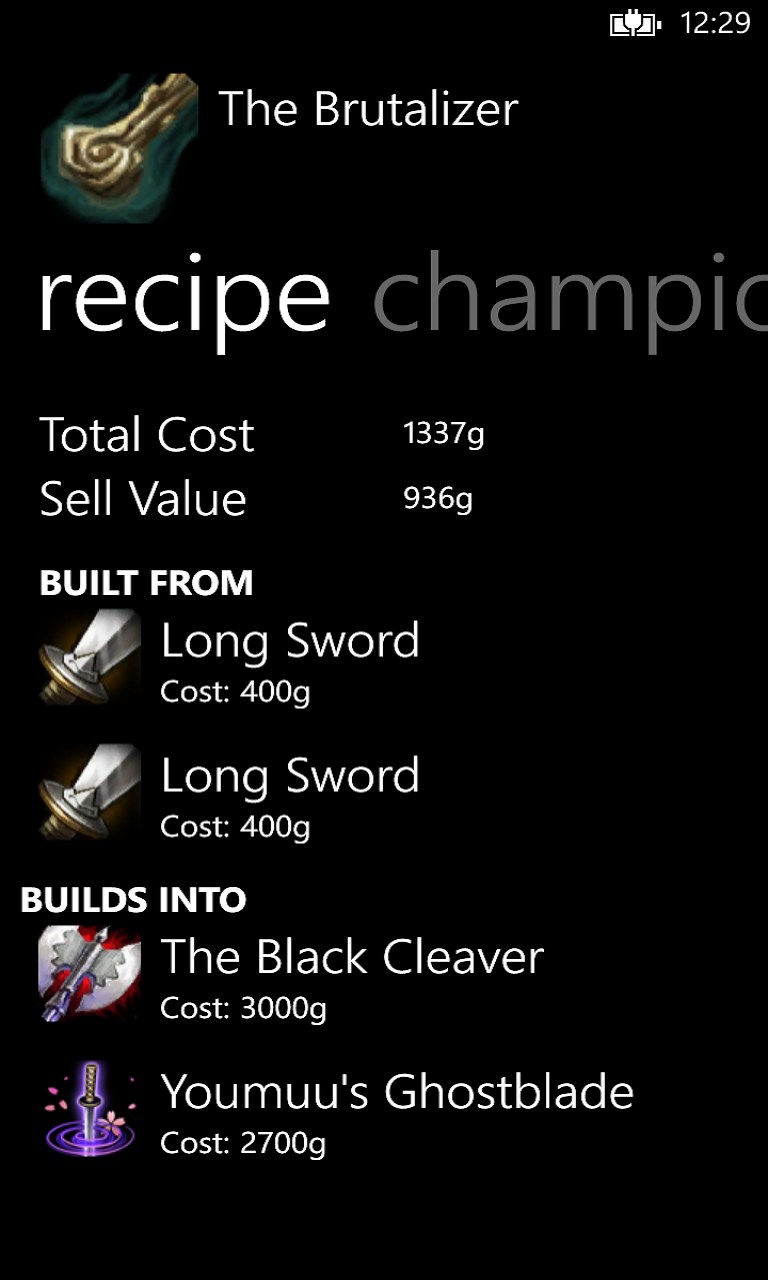The width and height of the screenshot is (768, 1280).
Task: Open The Black Cleaver item details
Action: 350,975
